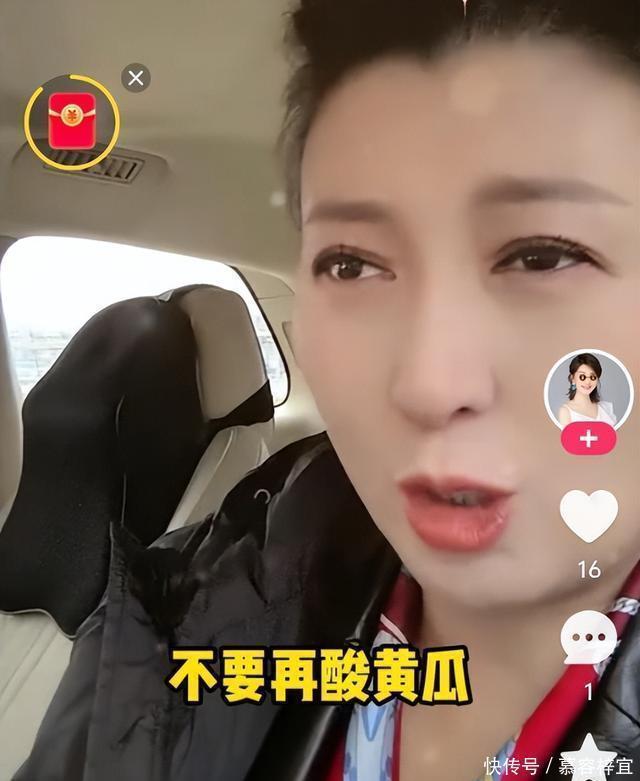This screenshot has width=640, height=781.
Task: Dismiss the red envelope widget
Action: pyautogui.click(x=136, y=78)
